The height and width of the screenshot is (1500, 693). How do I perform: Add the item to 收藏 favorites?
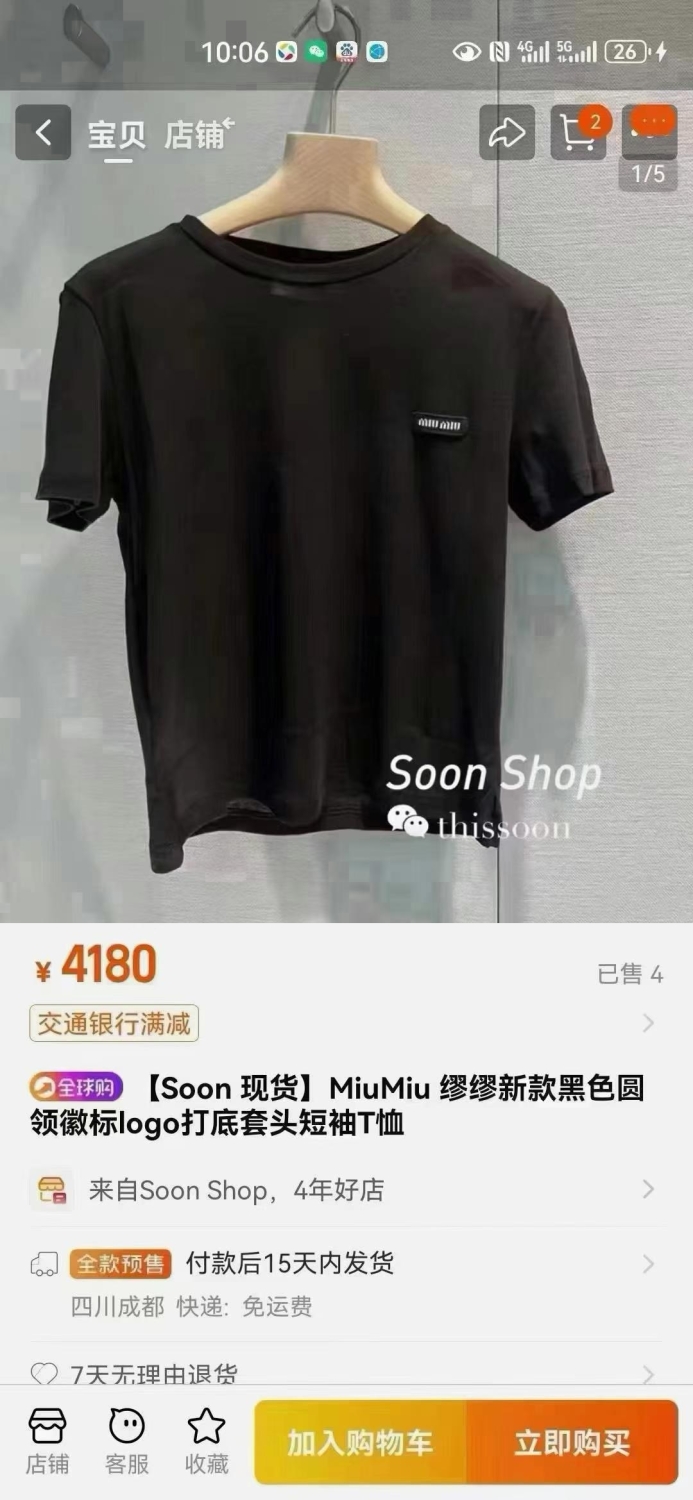[x=207, y=1441]
